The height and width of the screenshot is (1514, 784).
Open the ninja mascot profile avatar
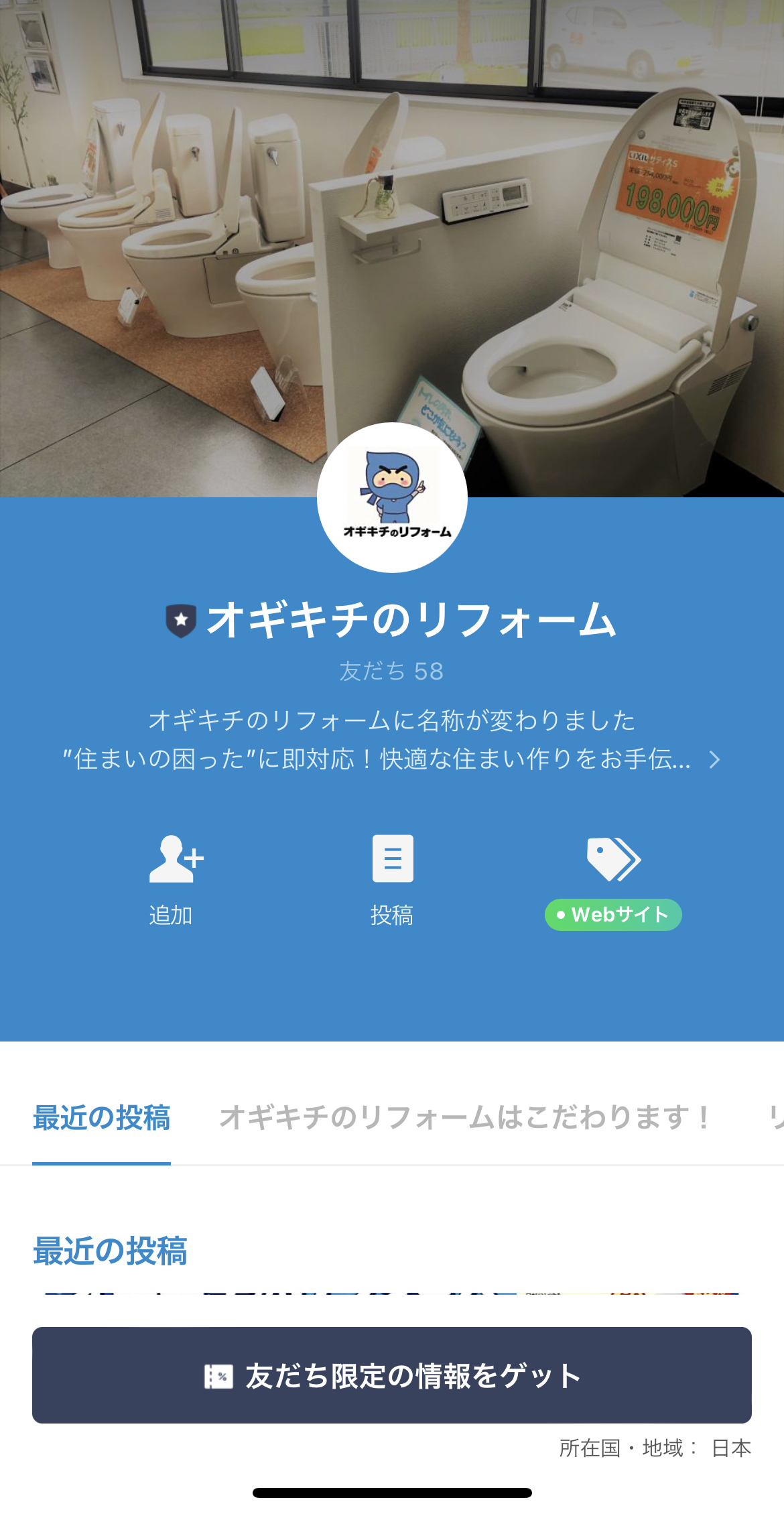click(x=392, y=497)
